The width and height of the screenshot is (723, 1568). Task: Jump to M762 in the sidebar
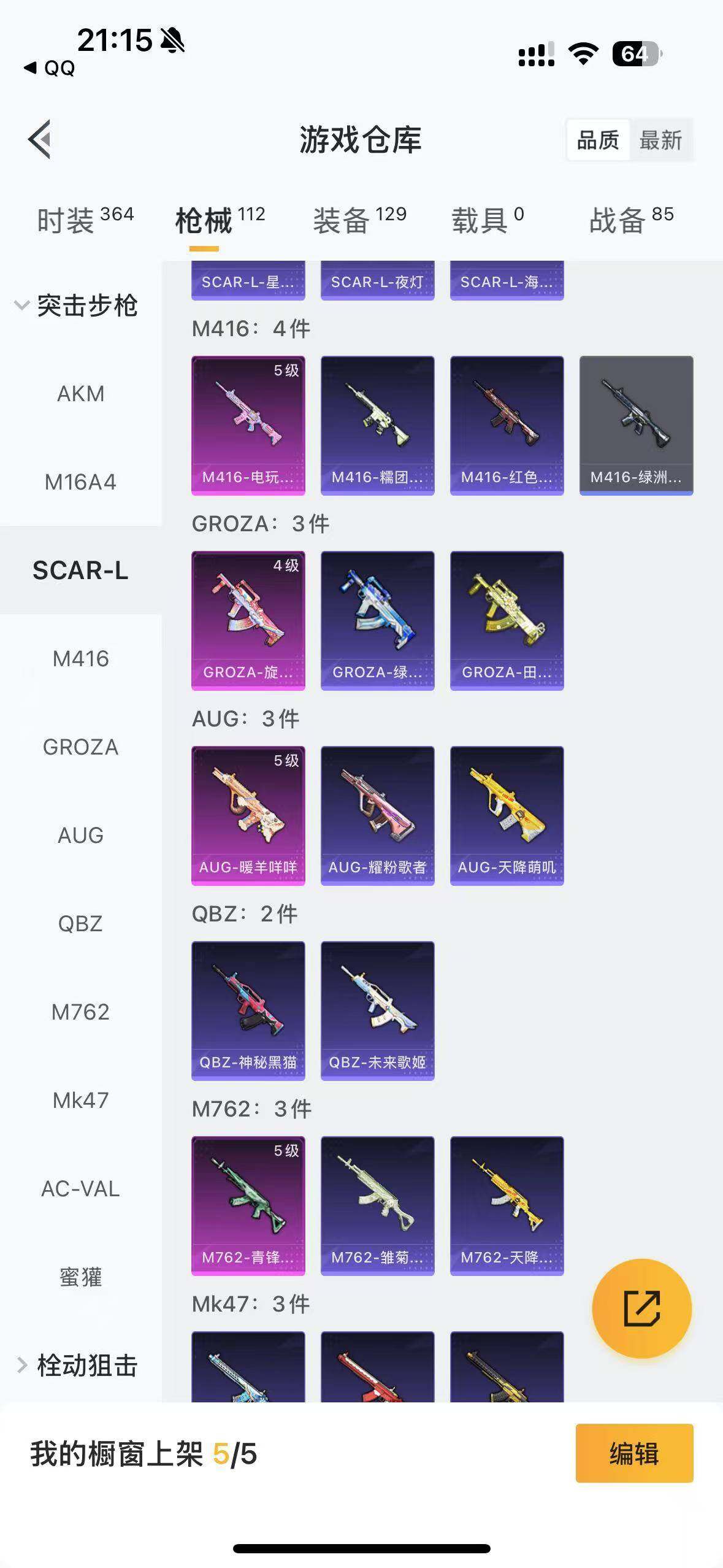tap(80, 1012)
